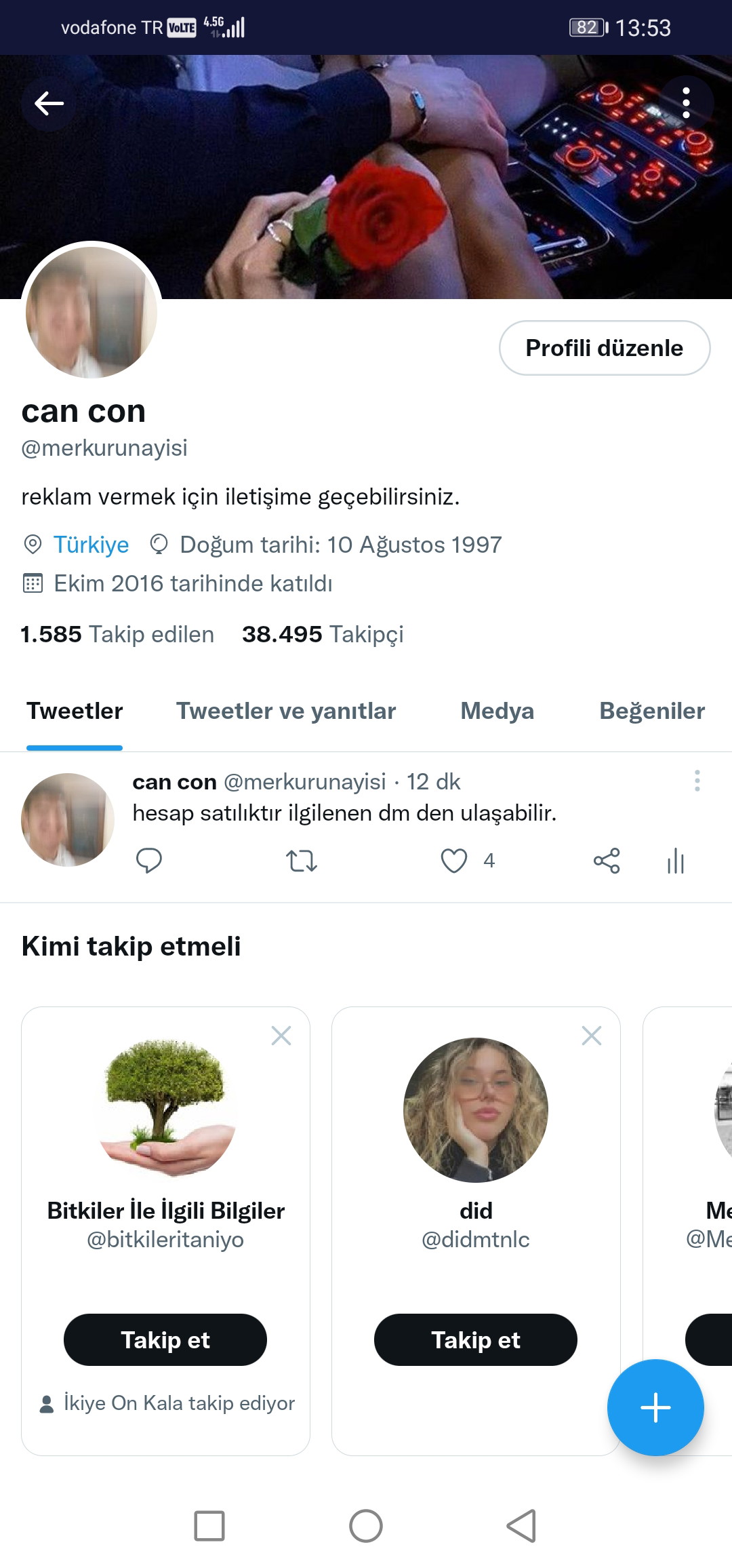732x1568 pixels.
Task: Follow the did @didmtnlc account
Action: pos(476,1339)
